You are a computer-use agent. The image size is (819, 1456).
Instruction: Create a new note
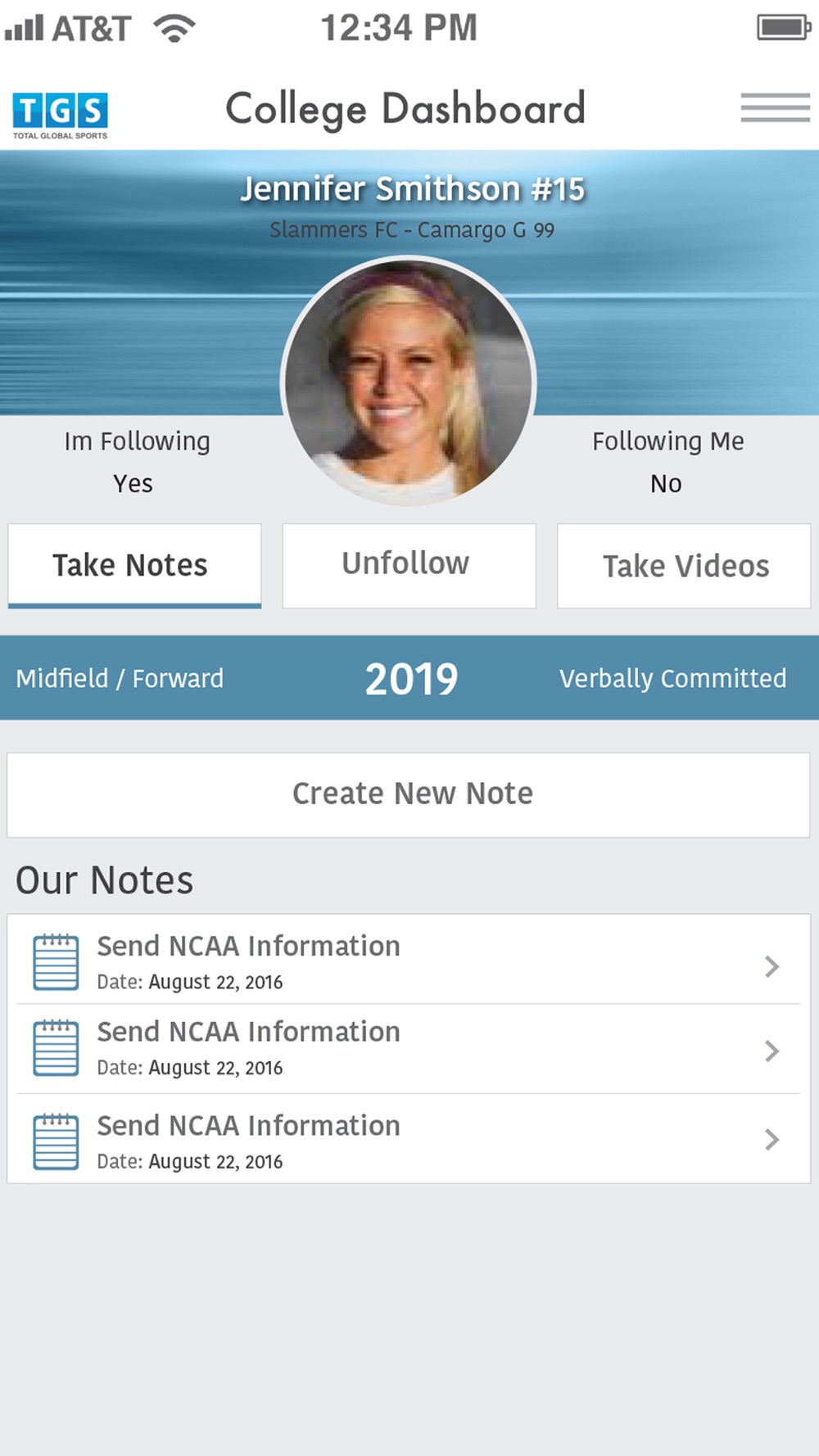point(409,794)
